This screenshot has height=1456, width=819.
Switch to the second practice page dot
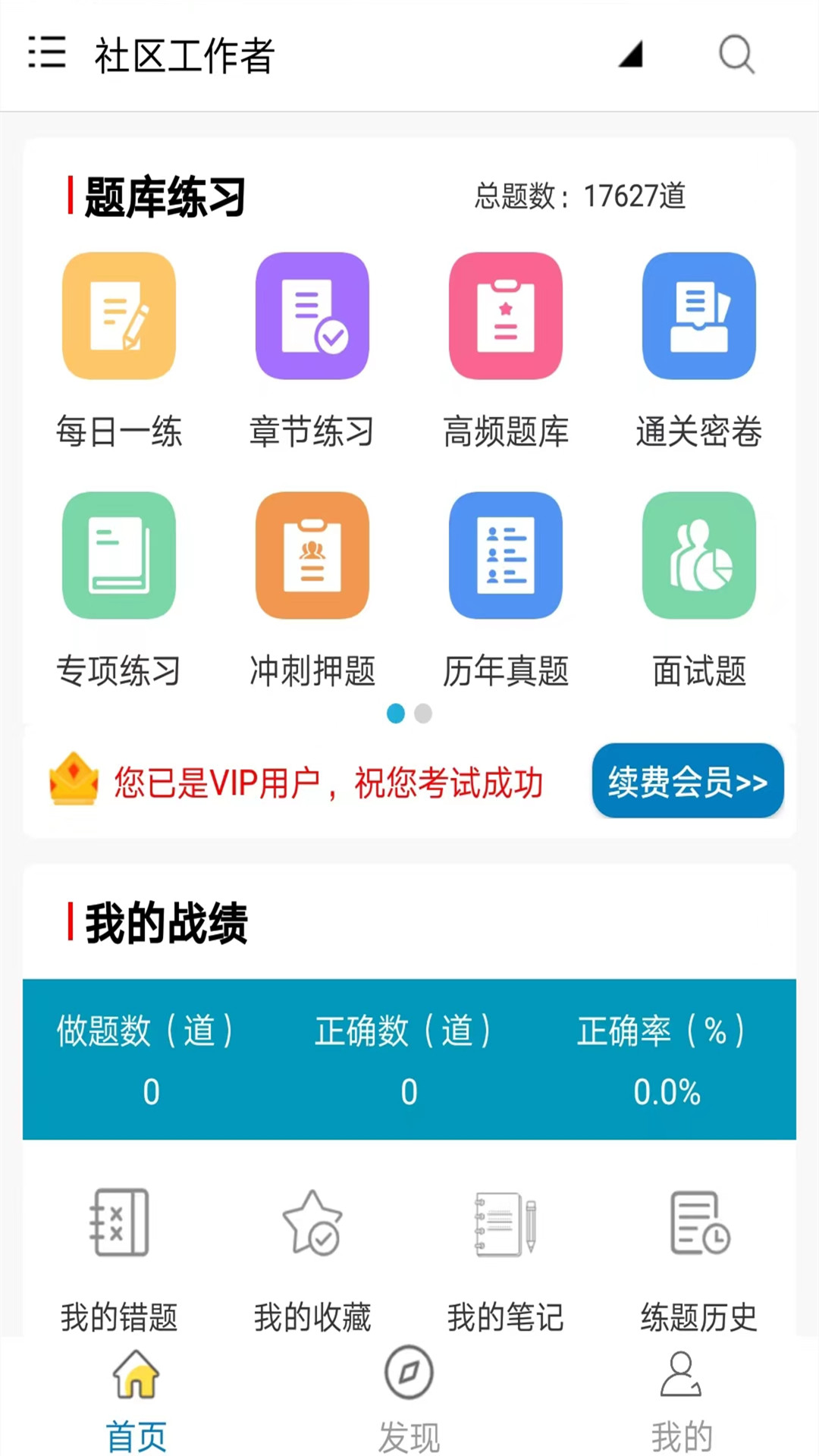(422, 714)
